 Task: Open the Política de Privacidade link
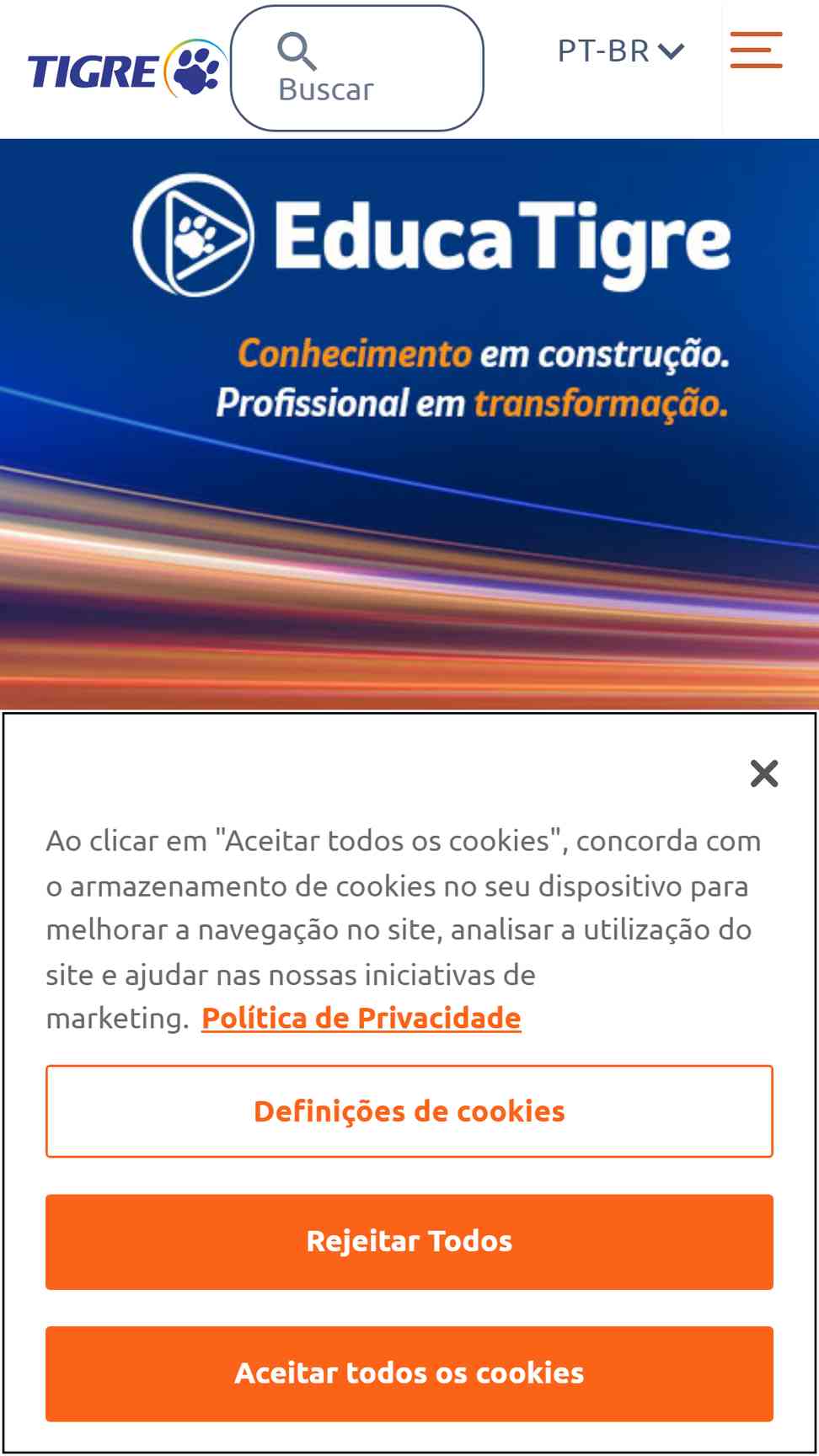click(x=361, y=1018)
